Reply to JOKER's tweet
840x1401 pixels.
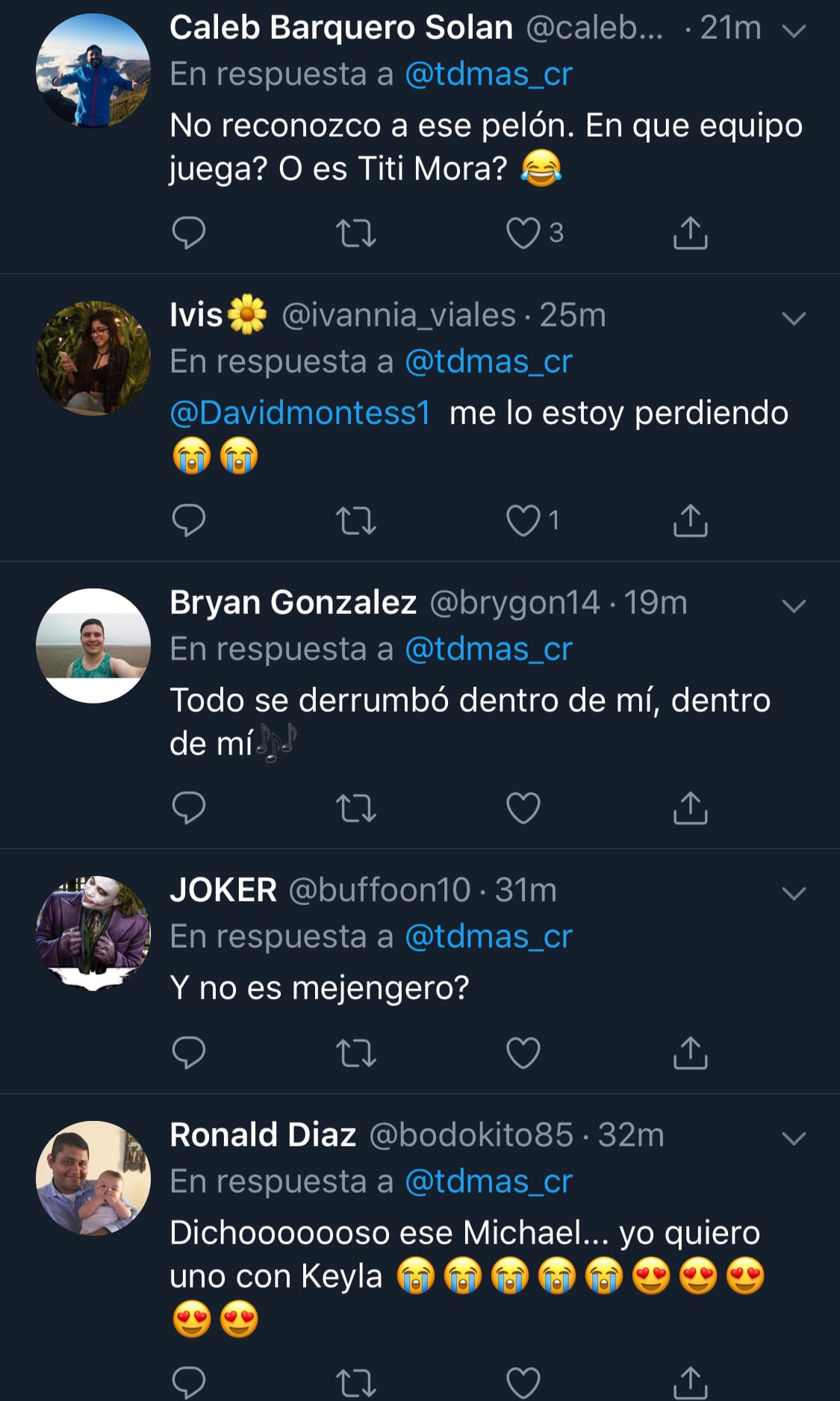(x=188, y=1053)
